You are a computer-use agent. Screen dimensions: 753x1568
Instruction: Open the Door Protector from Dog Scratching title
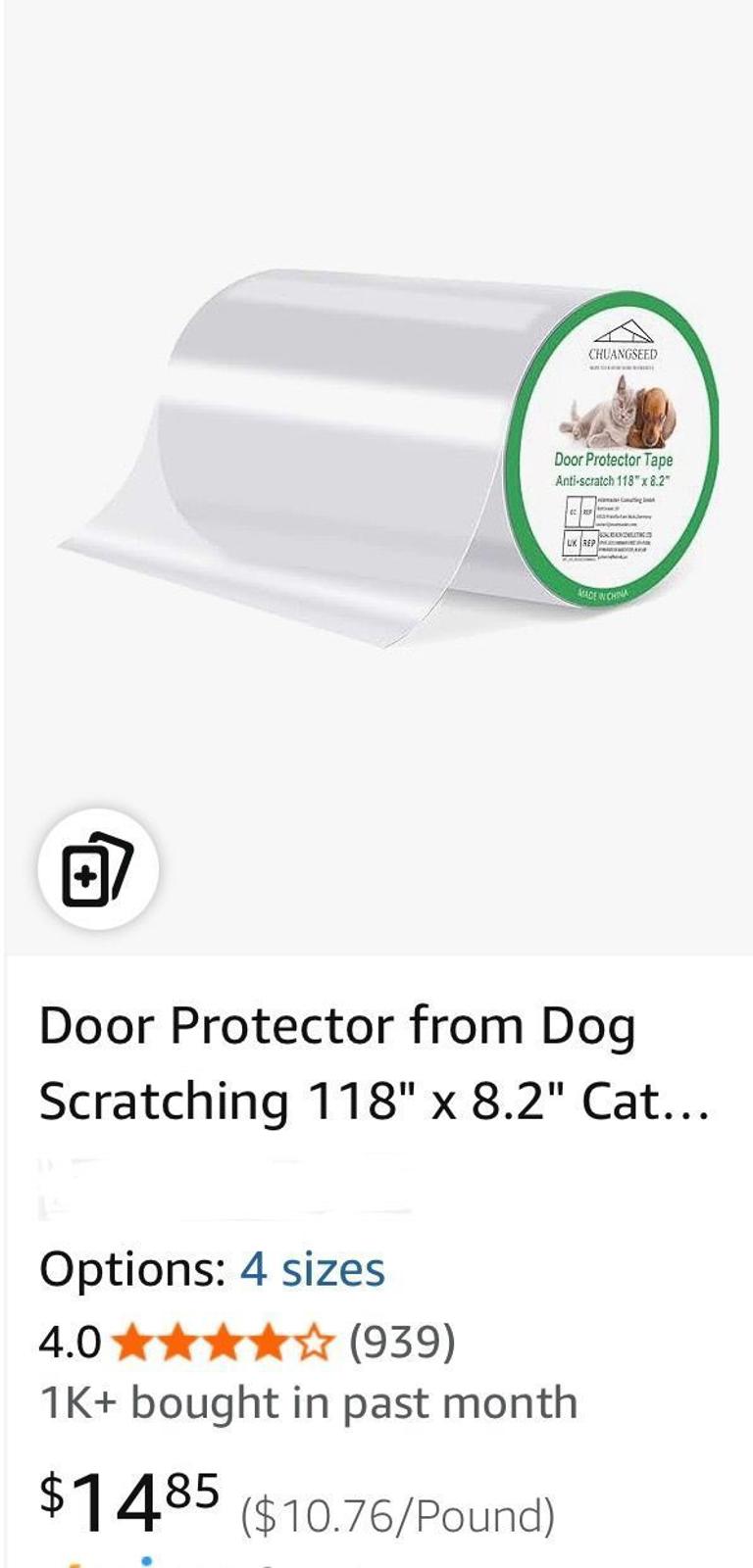coord(373,1063)
